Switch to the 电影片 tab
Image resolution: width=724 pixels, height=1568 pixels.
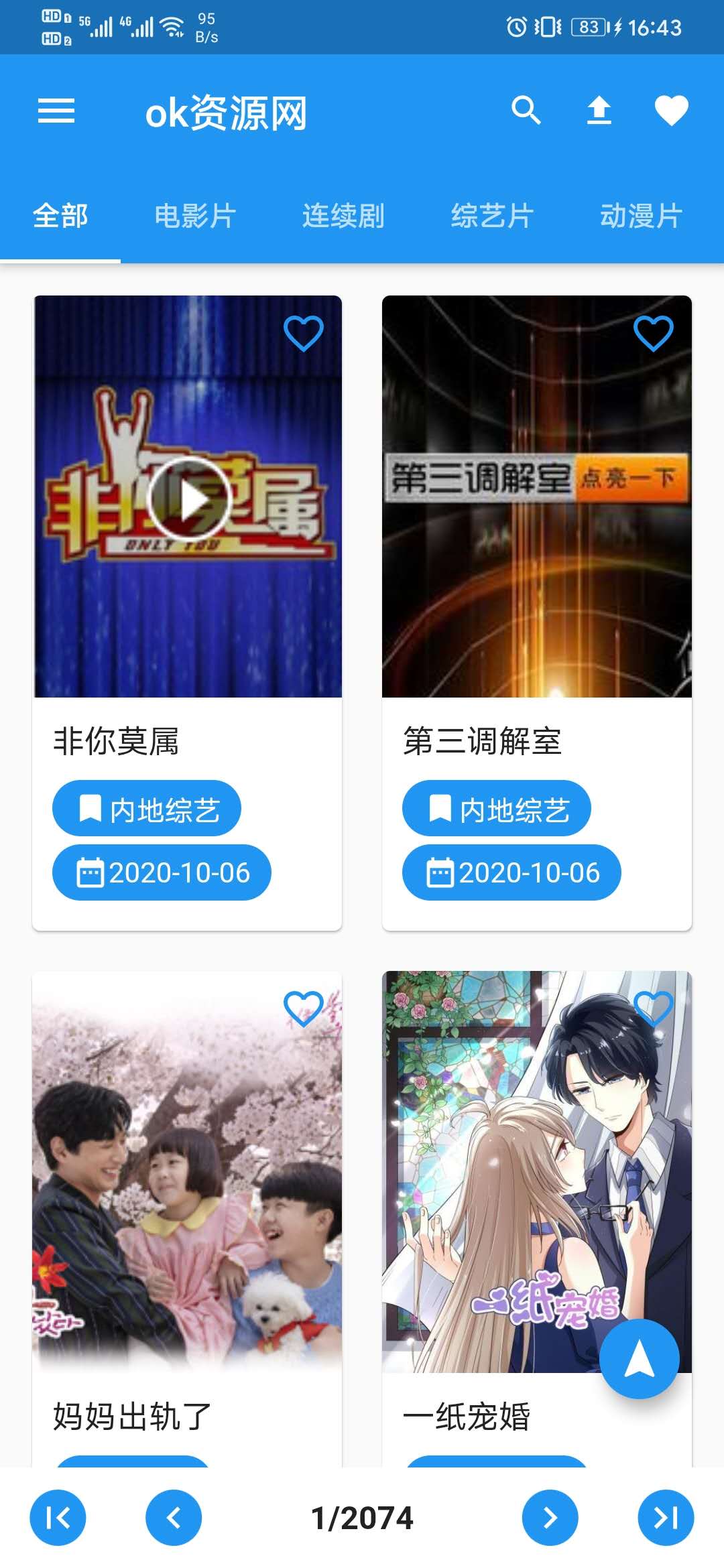coord(195,216)
